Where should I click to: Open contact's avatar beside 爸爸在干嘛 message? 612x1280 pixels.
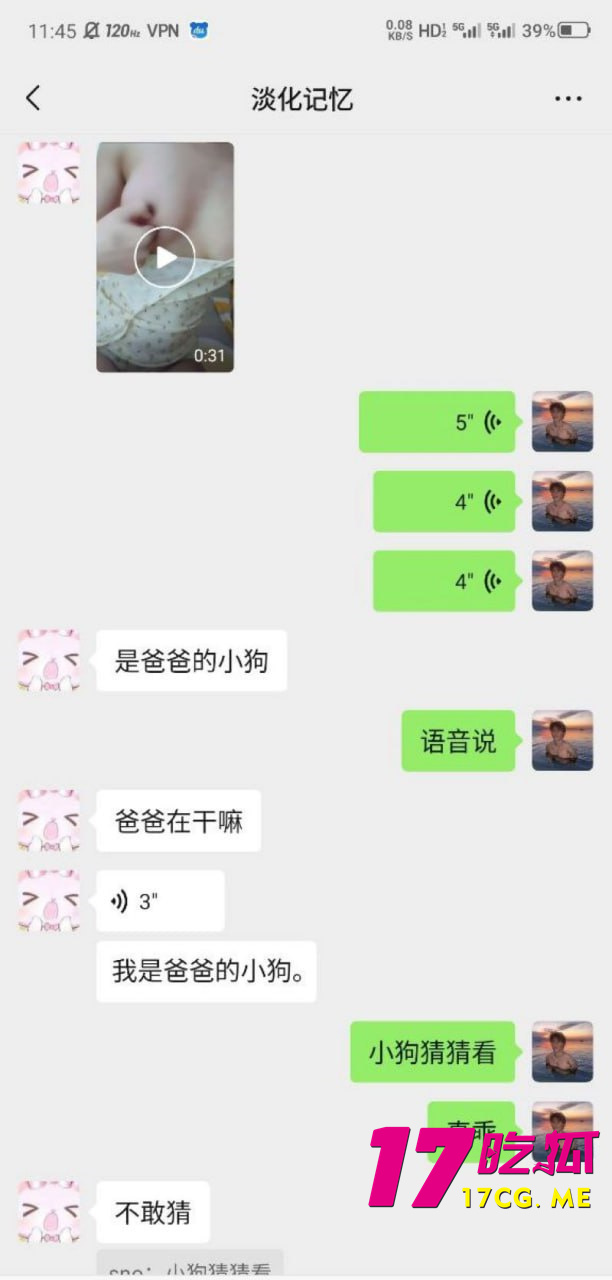pos(48,821)
